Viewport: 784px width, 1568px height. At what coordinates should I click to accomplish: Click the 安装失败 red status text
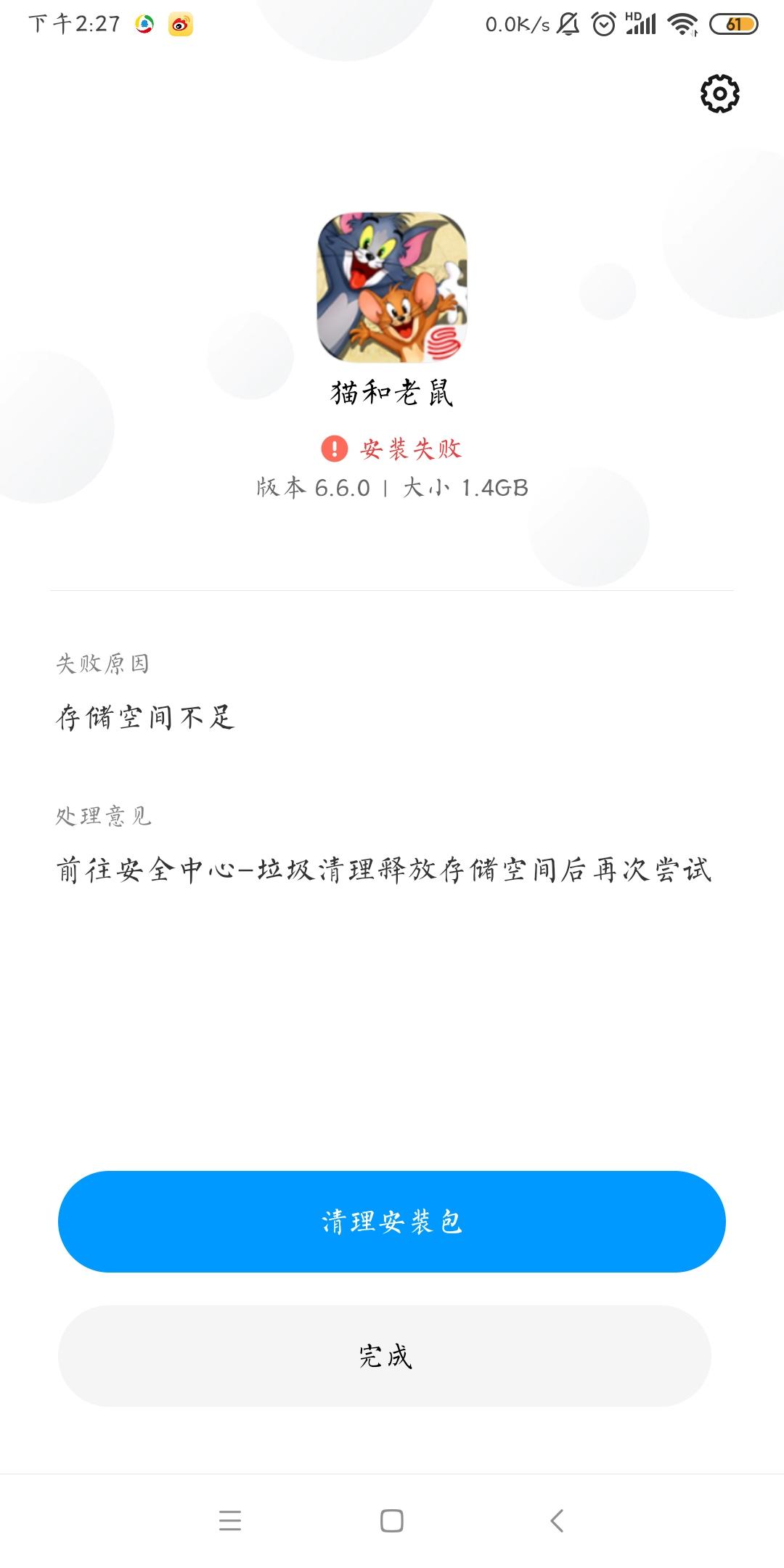pos(414,450)
